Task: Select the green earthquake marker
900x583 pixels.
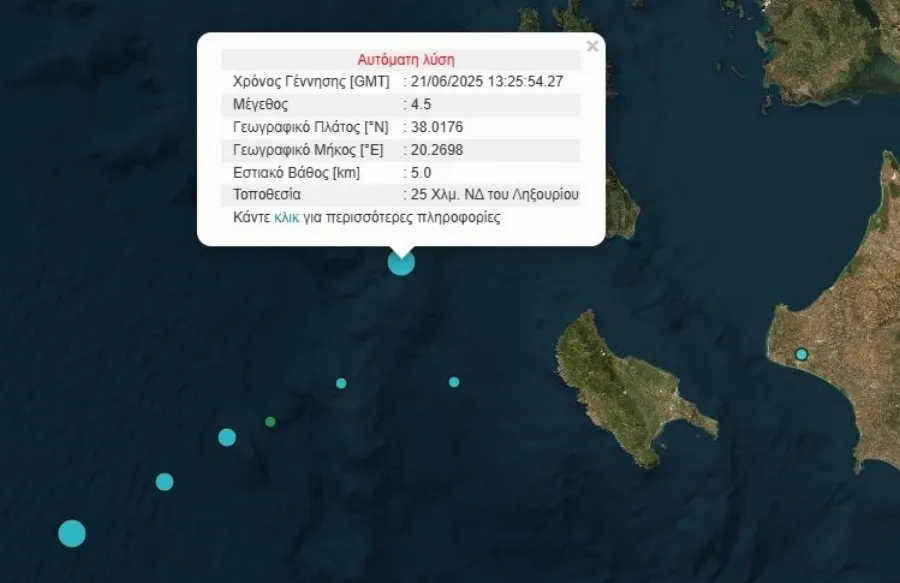Action: click(x=270, y=421)
